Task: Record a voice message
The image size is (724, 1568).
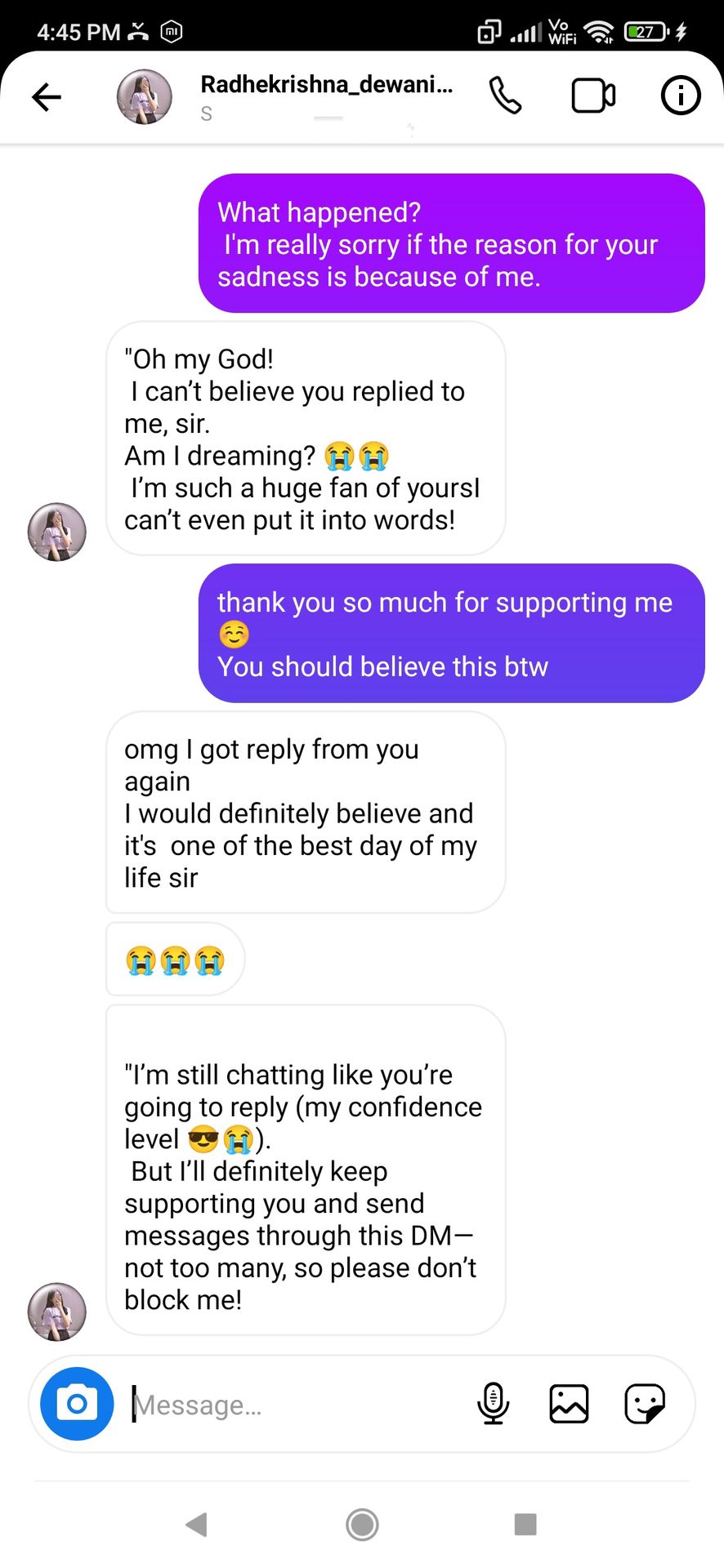Action: coord(493,1404)
